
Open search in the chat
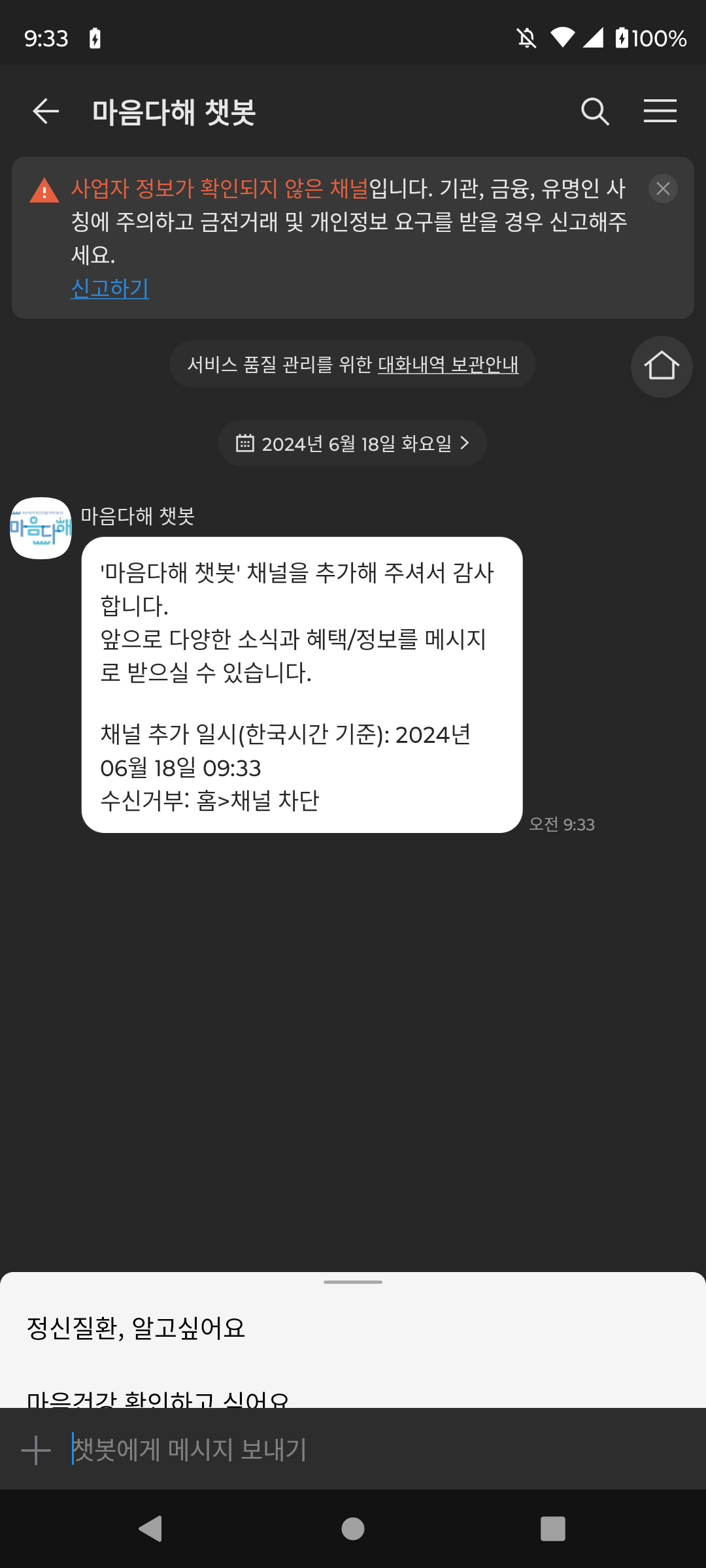click(x=595, y=112)
